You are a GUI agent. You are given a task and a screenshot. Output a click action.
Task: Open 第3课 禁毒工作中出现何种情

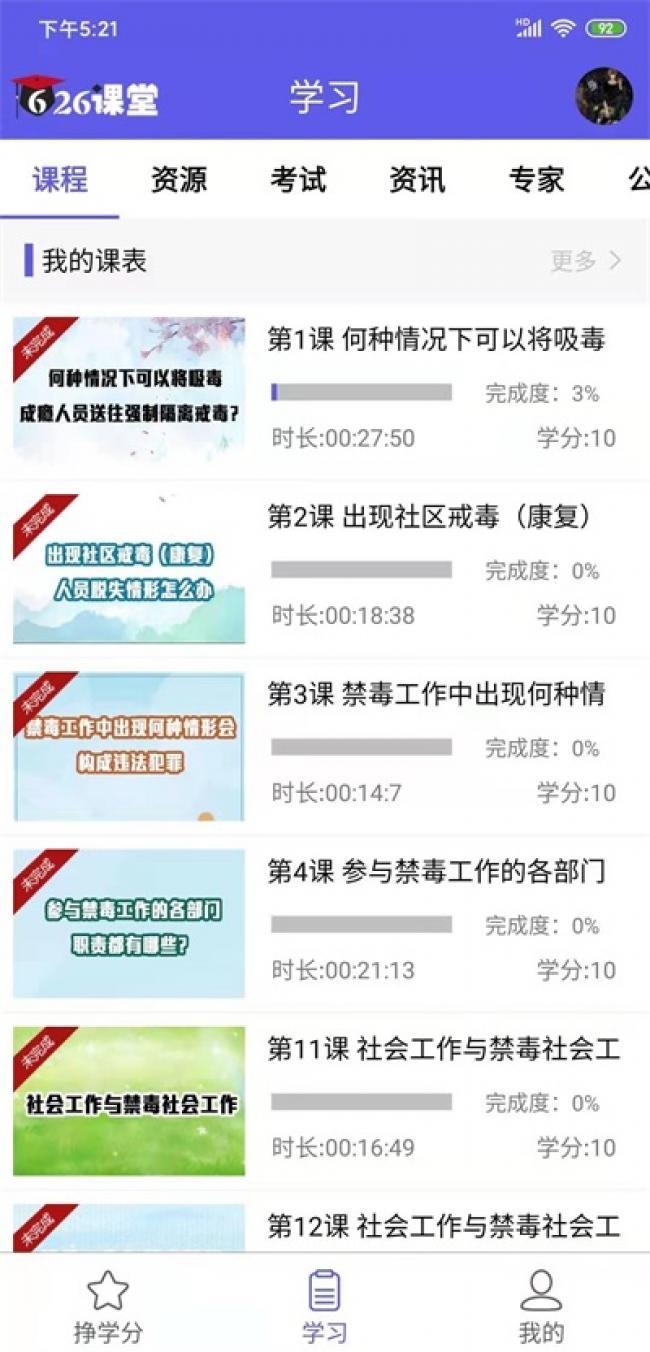coord(325,746)
